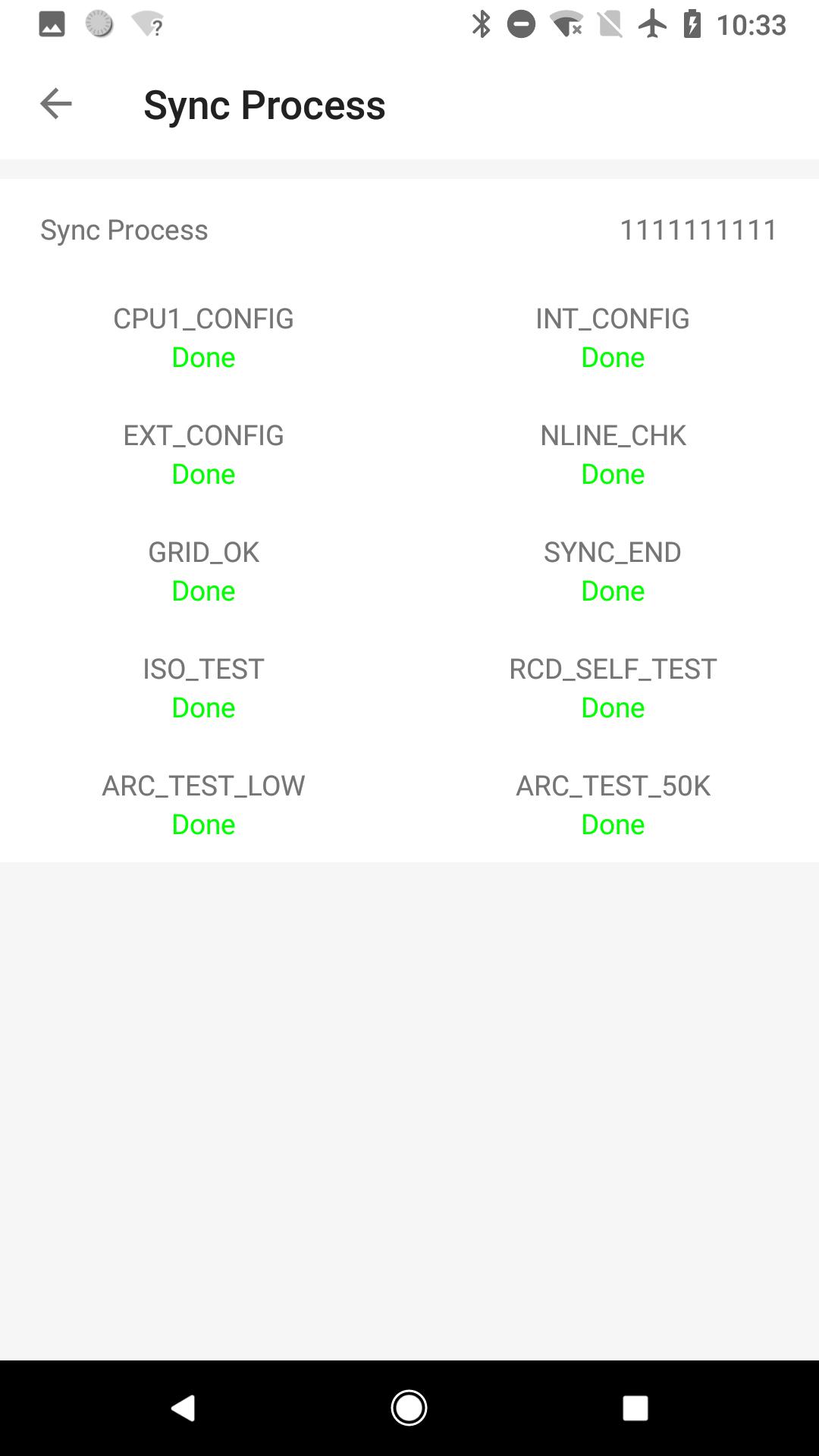
Task: Go back from Sync Process screen
Action: click(x=55, y=104)
